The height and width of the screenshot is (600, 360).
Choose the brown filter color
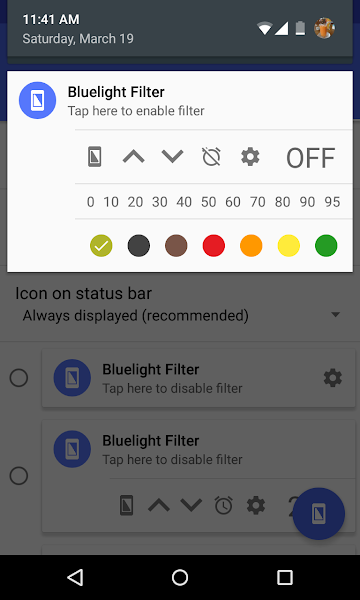[x=176, y=246]
